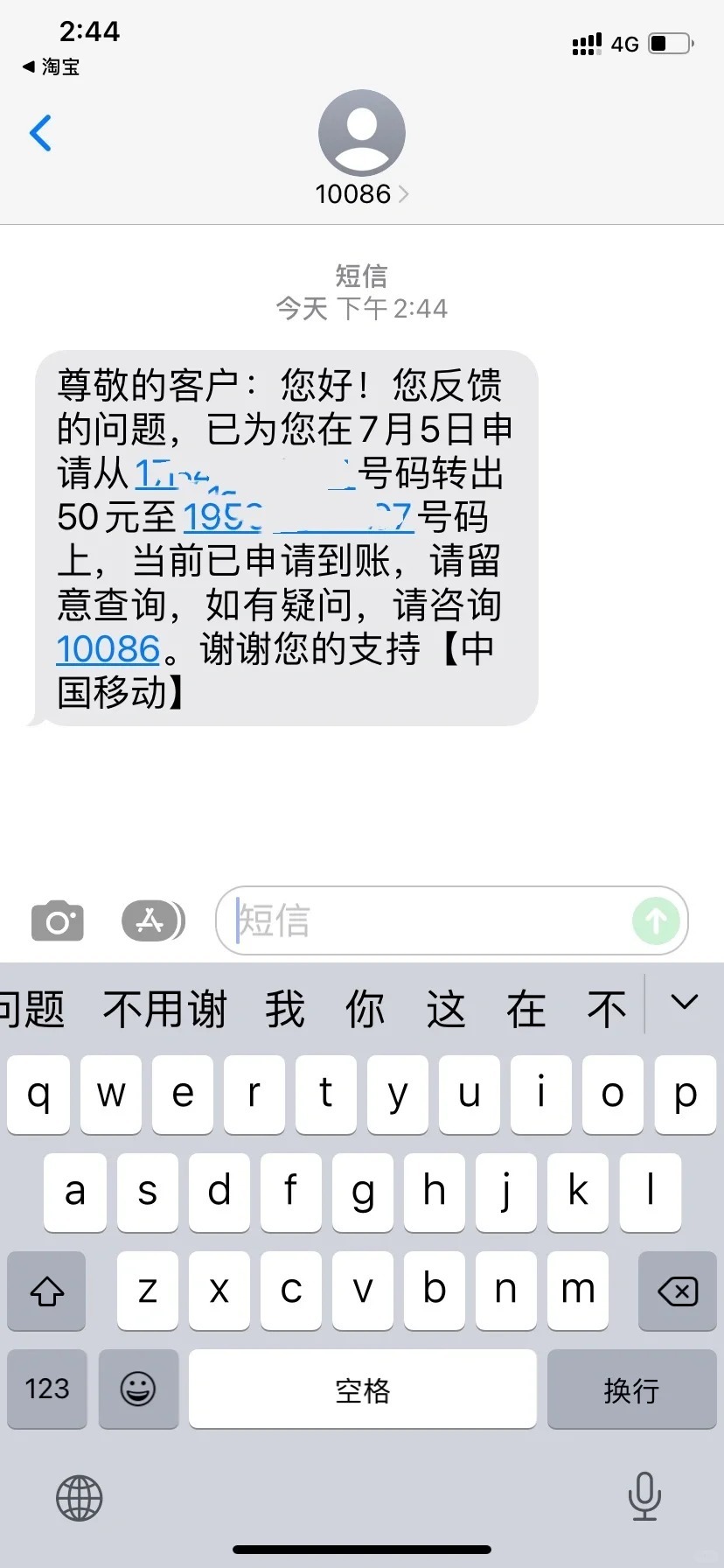The width and height of the screenshot is (724, 1568).
Task: Activate voice dictation with the microphone icon
Action: click(x=644, y=1498)
